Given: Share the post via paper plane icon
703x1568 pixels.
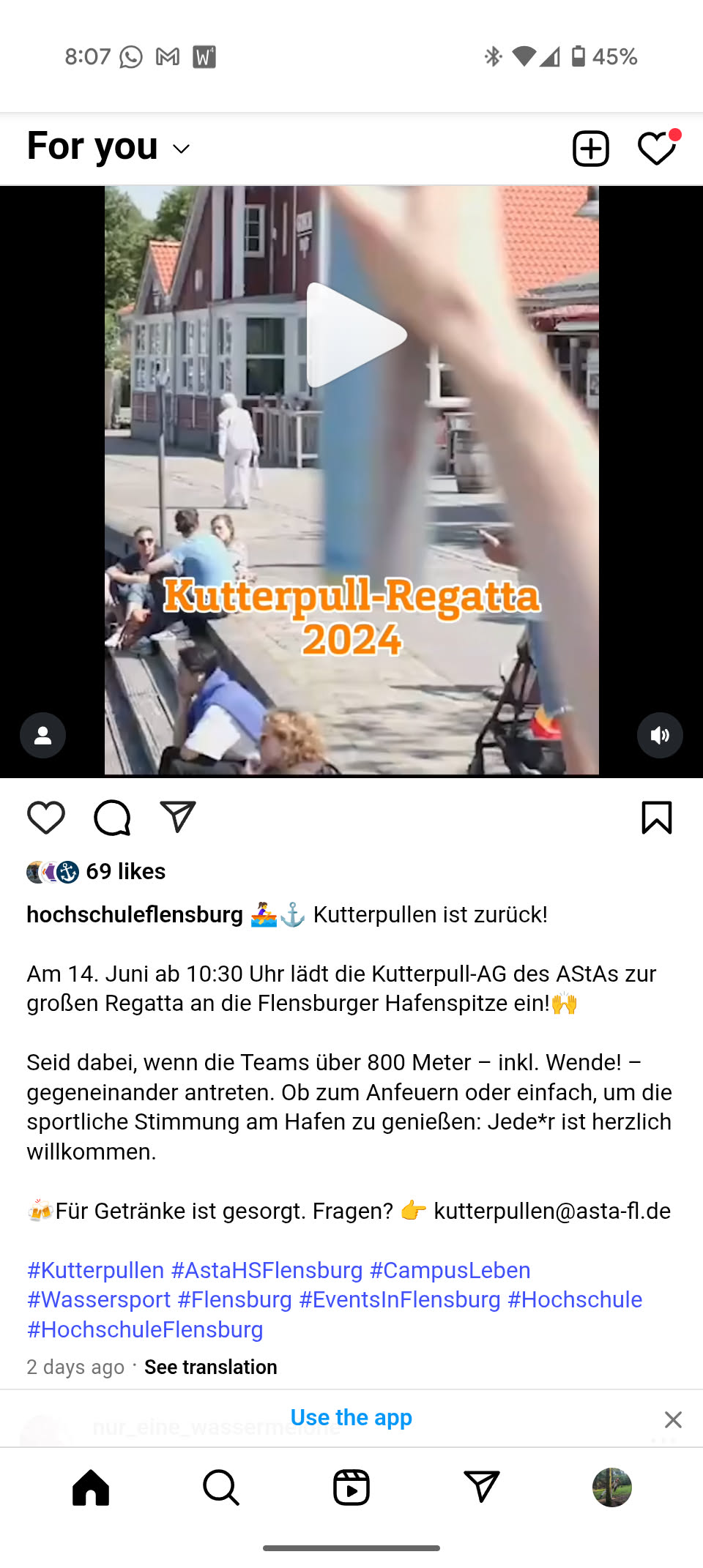Looking at the screenshot, I should click(x=178, y=818).
